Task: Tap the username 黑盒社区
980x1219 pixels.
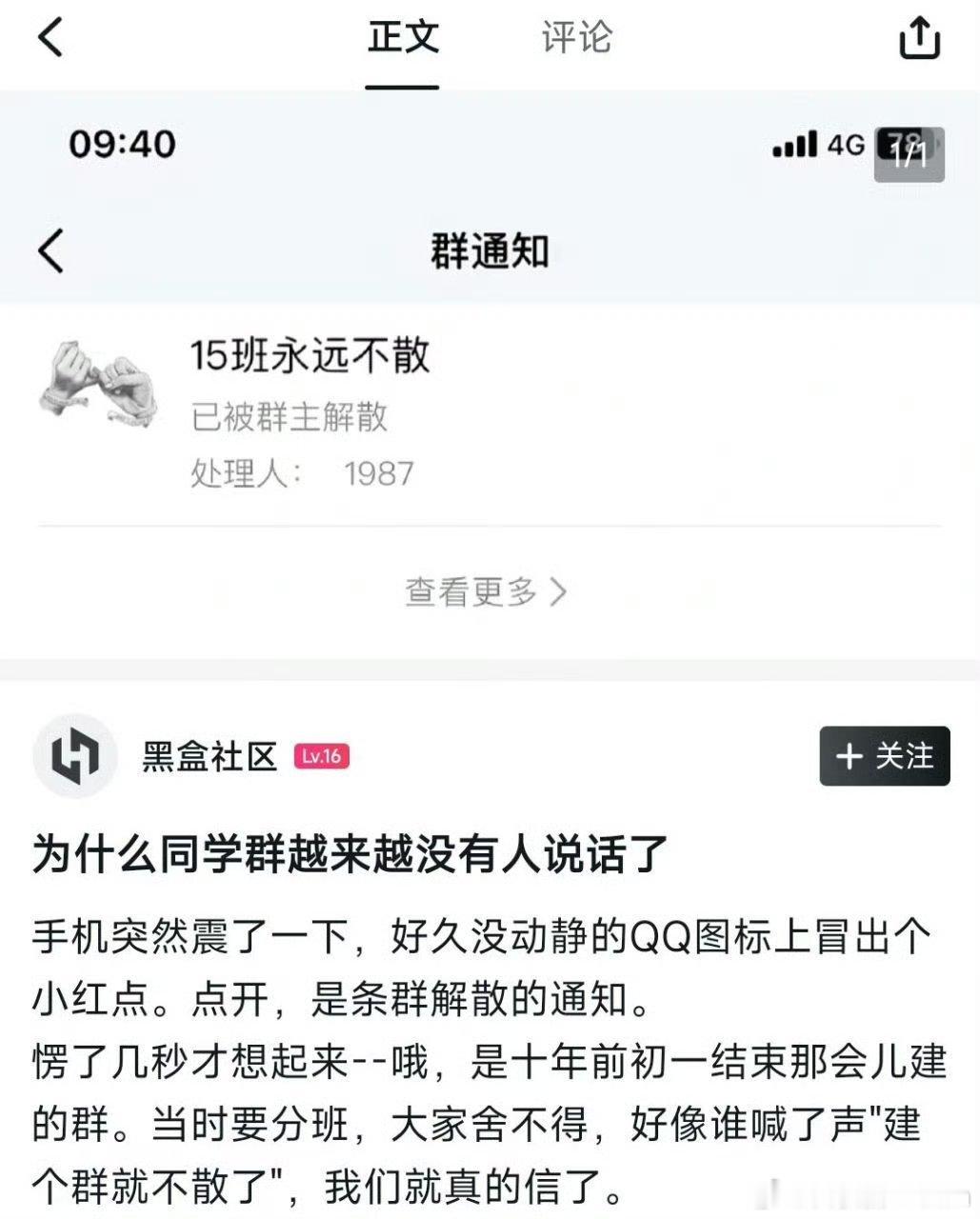Action: point(208,757)
